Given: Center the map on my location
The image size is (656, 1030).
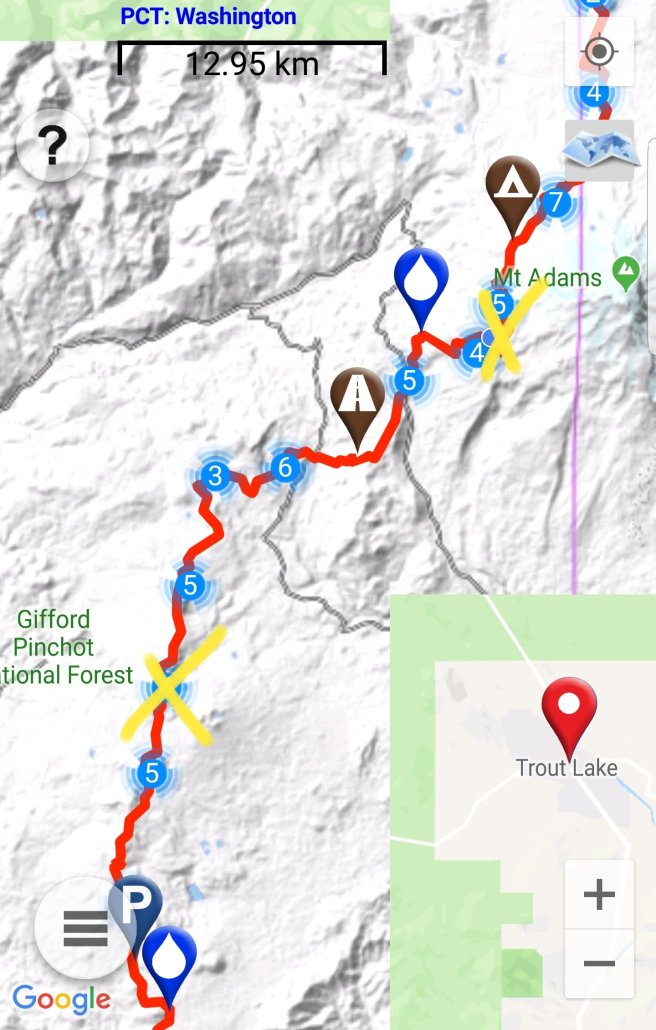Looking at the screenshot, I should click(599, 51).
